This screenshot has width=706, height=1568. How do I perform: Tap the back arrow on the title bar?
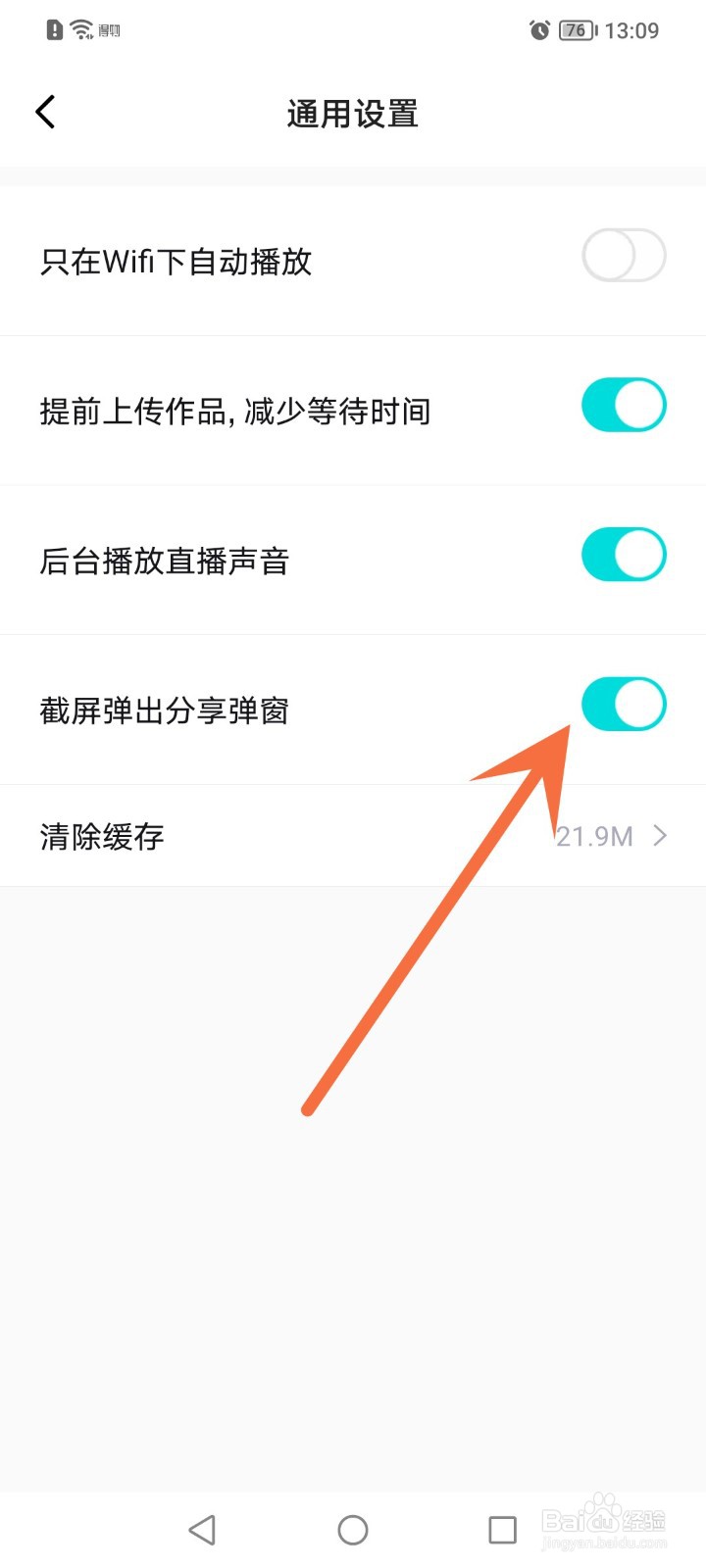pyautogui.click(x=45, y=112)
